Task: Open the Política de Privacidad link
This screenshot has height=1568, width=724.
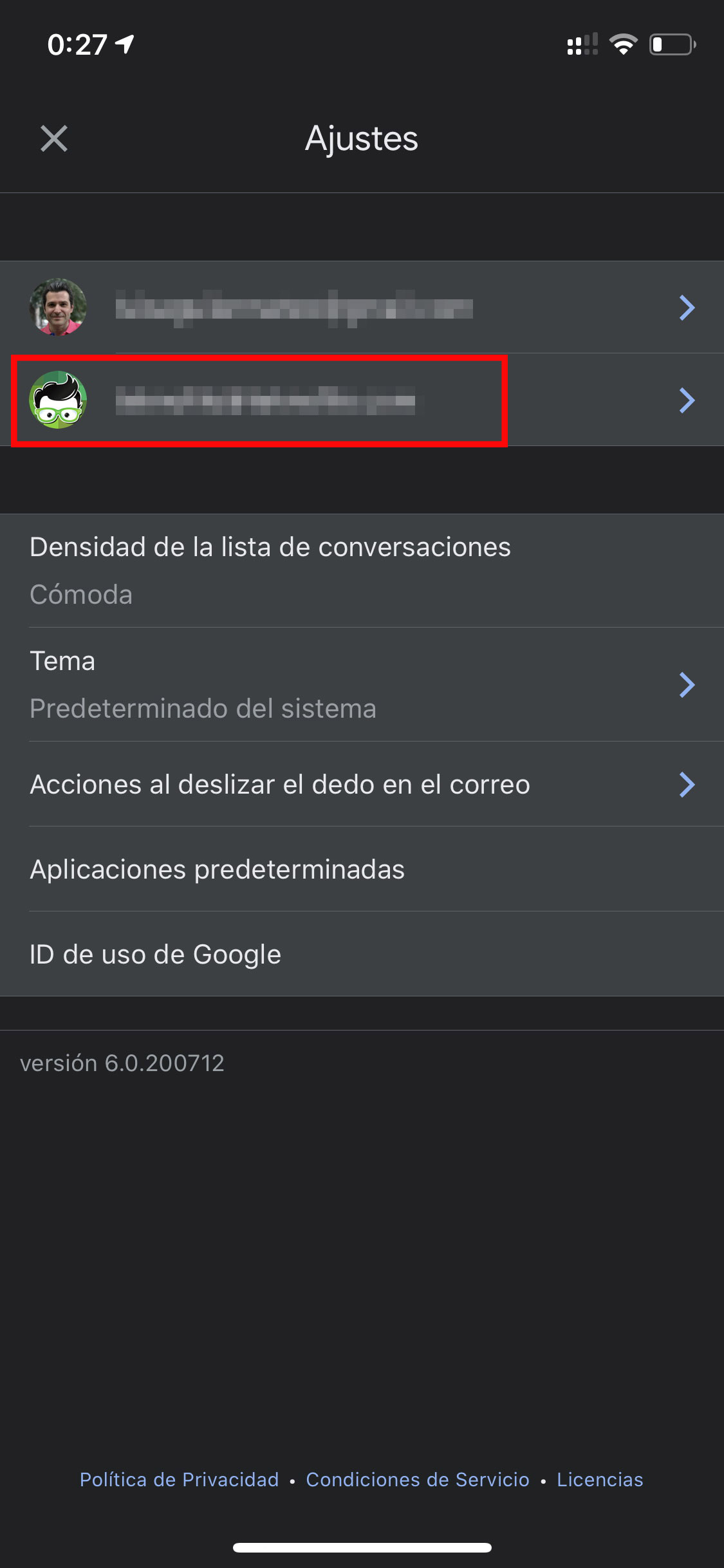Action: point(179,1479)
